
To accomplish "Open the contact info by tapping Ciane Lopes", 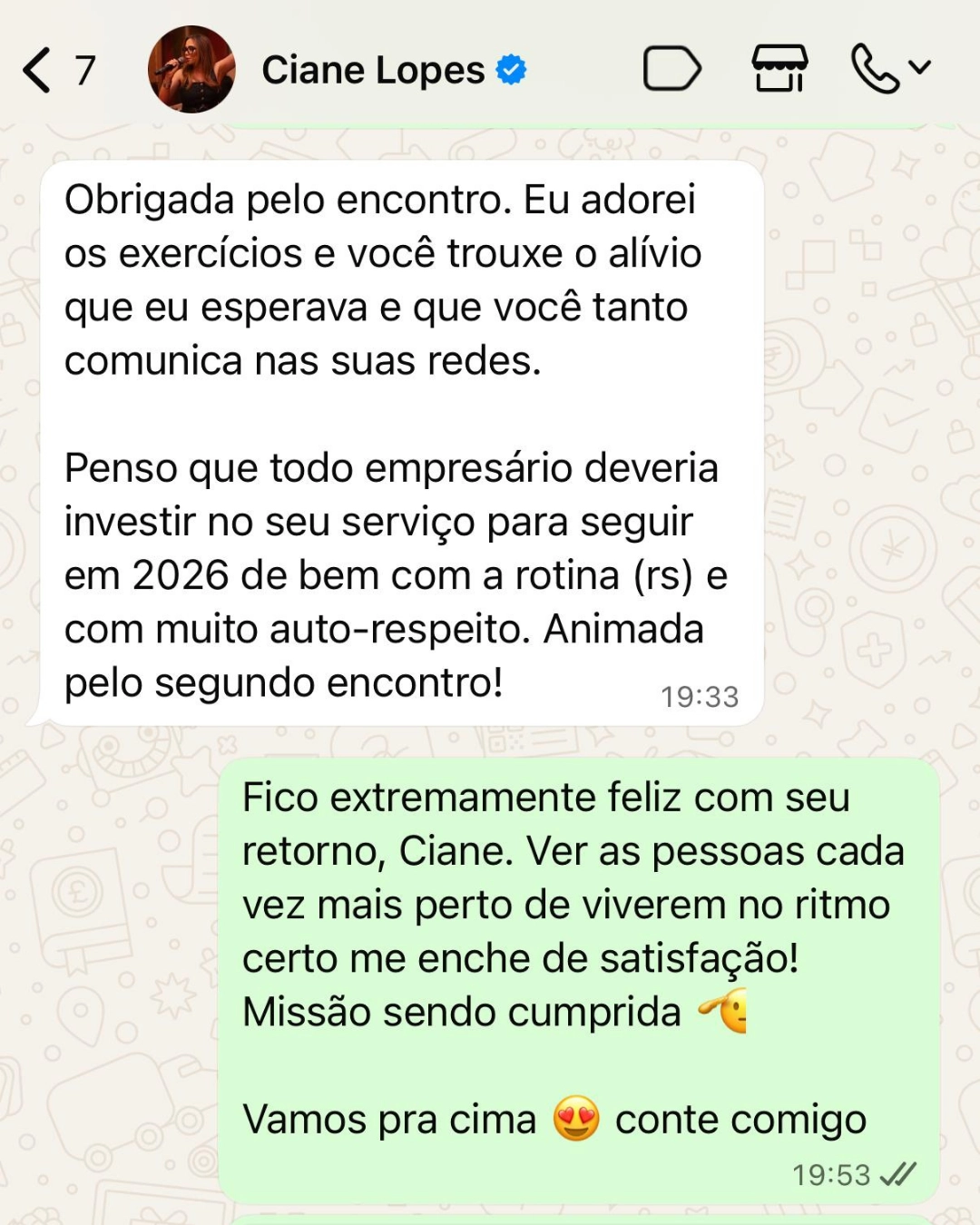I will point(372,68).
